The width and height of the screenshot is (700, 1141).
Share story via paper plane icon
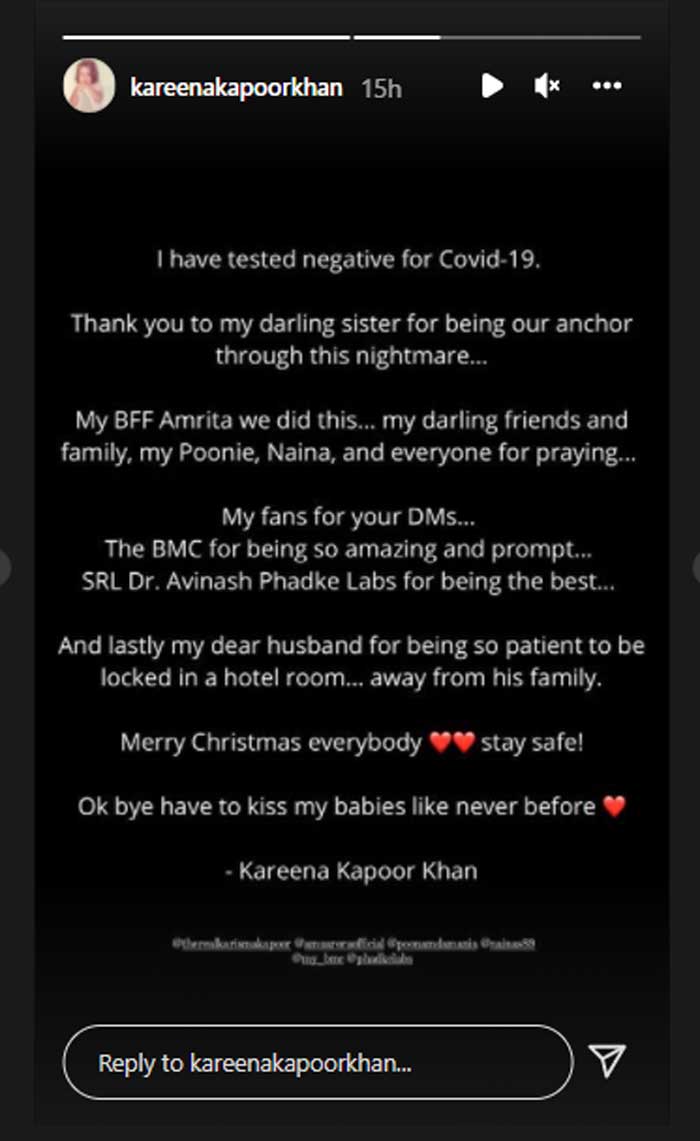608,1060
